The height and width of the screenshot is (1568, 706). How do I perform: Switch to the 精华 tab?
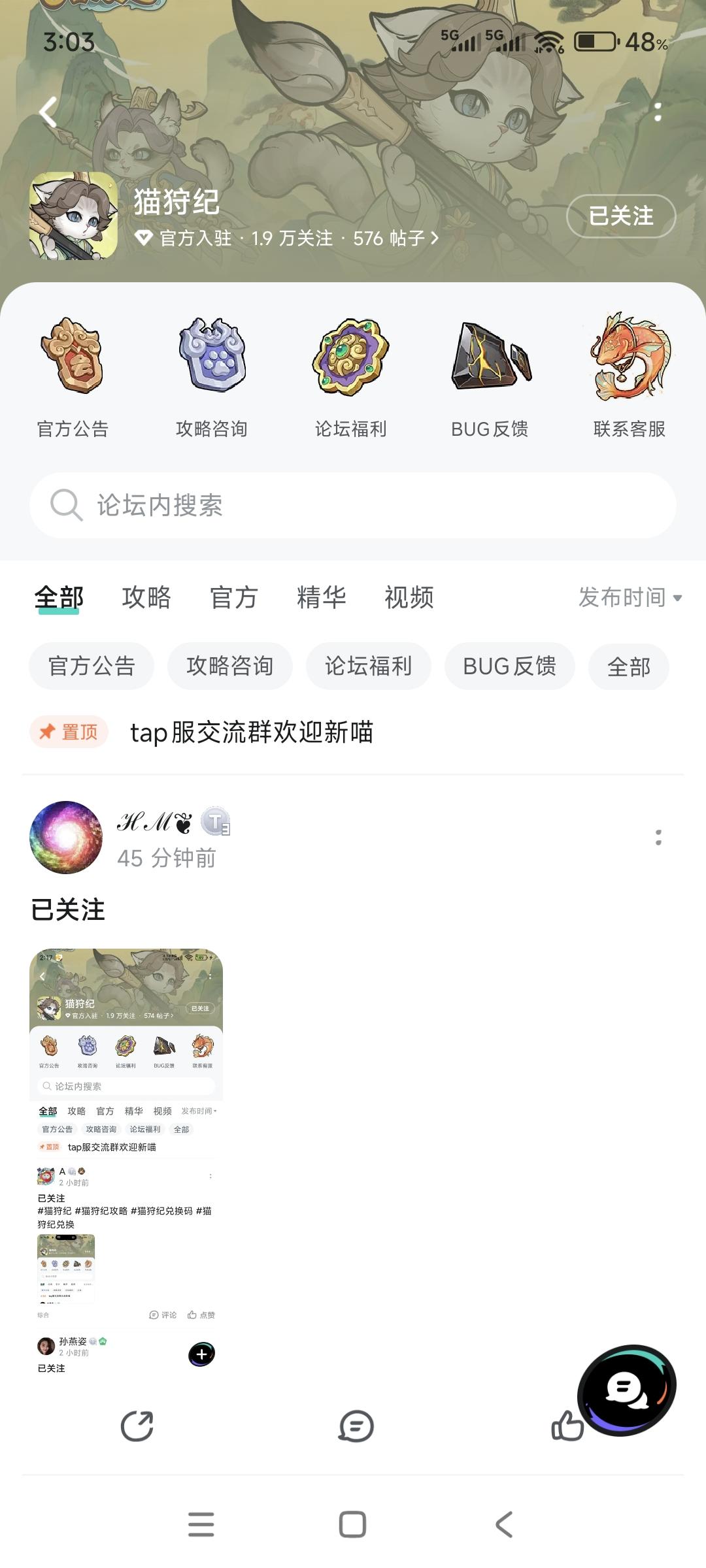pyautogui.click(x=322, y=597)
